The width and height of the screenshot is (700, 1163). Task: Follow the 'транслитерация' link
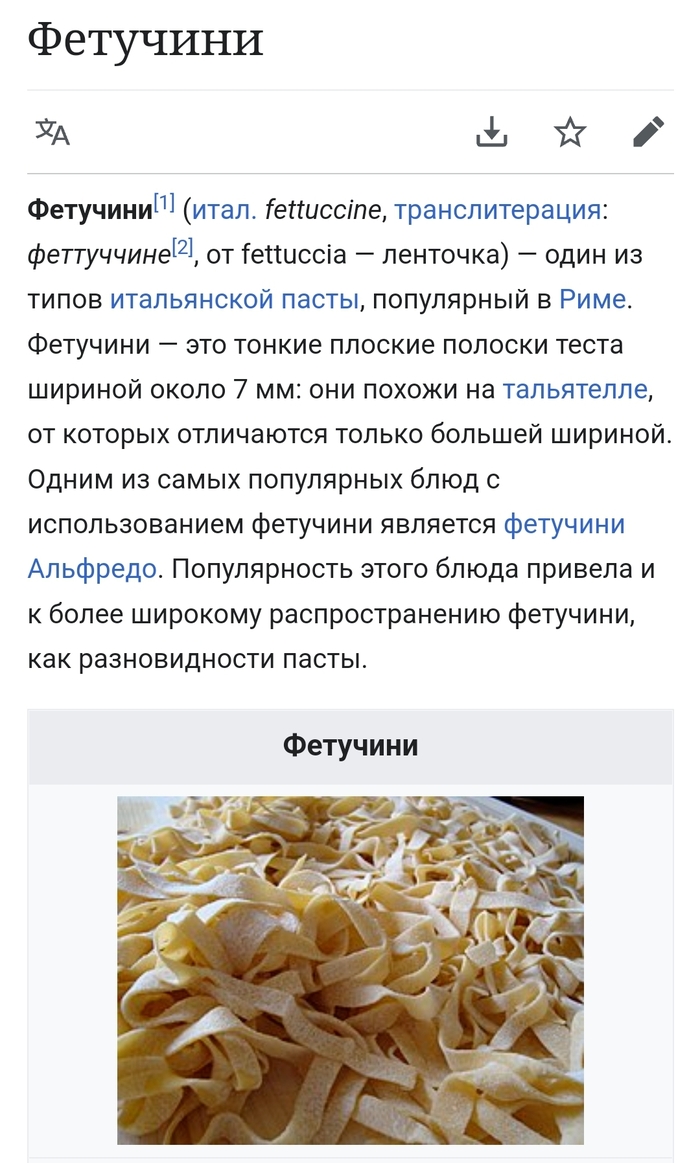[x=497, y=210]
